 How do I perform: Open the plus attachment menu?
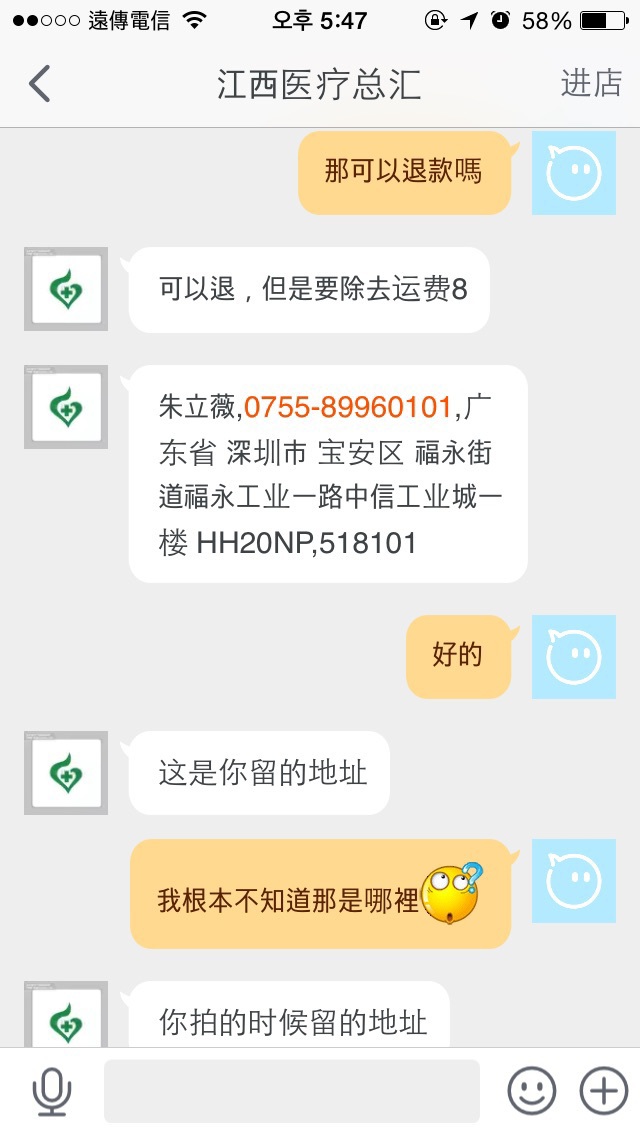coord(604,1091)
